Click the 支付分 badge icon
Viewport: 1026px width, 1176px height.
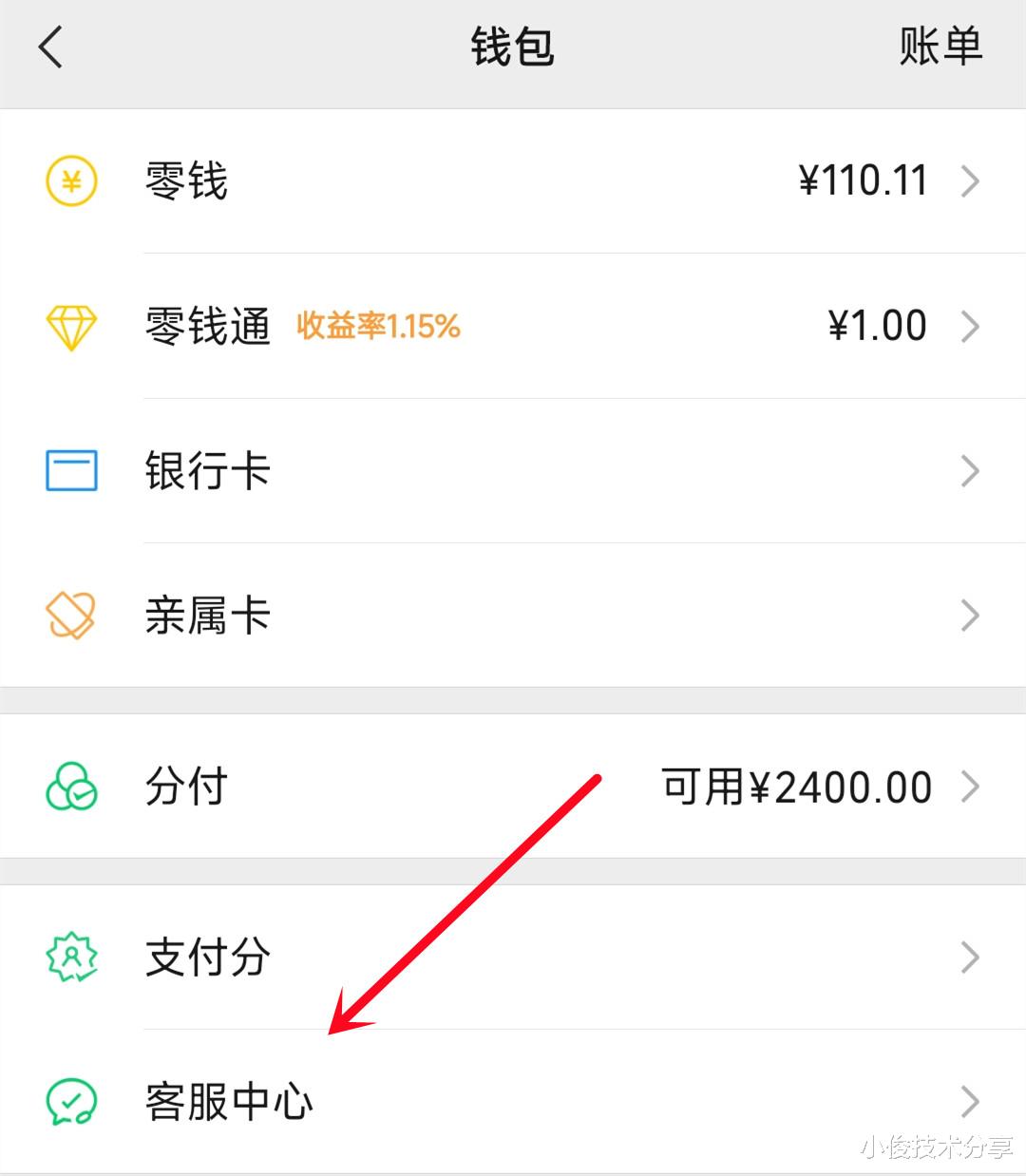(x=69, y=958)
